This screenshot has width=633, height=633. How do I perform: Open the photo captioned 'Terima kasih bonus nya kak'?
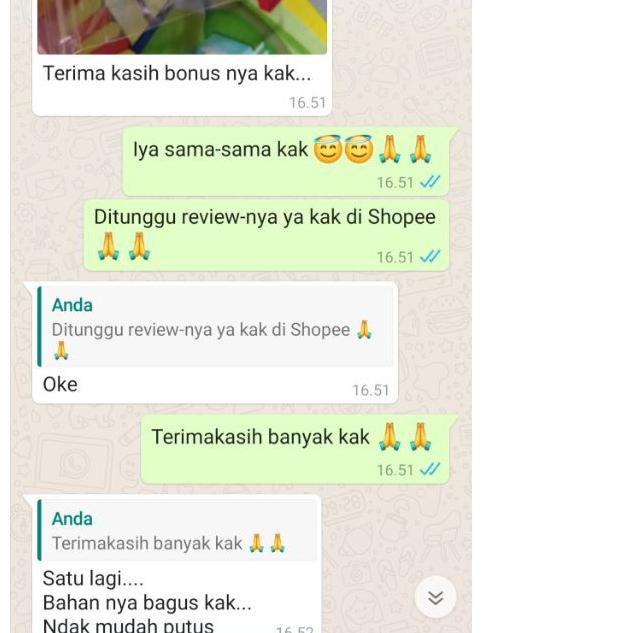[x=182, y=26]
